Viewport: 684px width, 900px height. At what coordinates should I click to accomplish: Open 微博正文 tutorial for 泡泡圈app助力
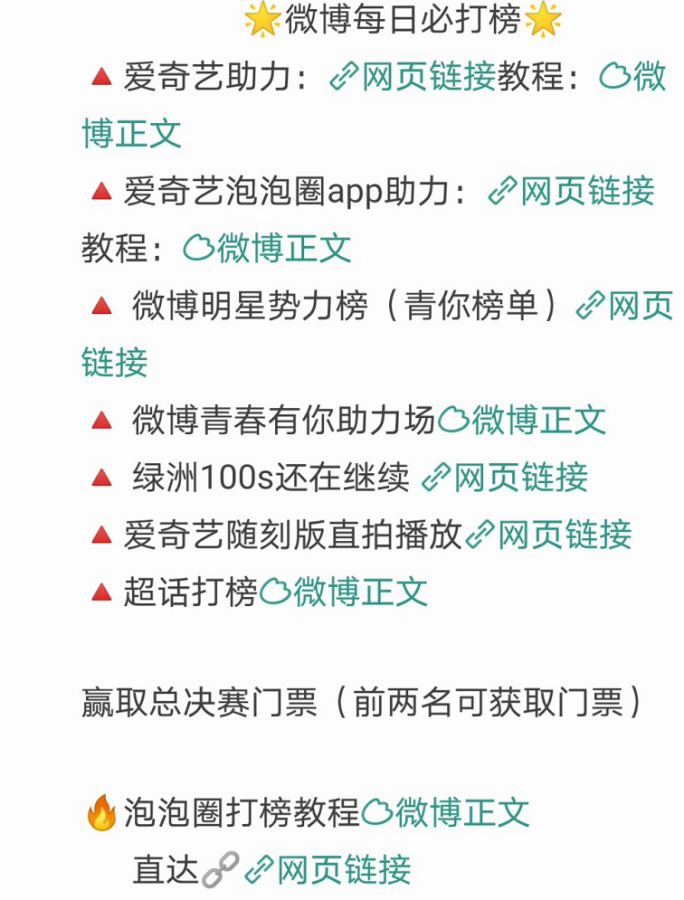(267, 248)
